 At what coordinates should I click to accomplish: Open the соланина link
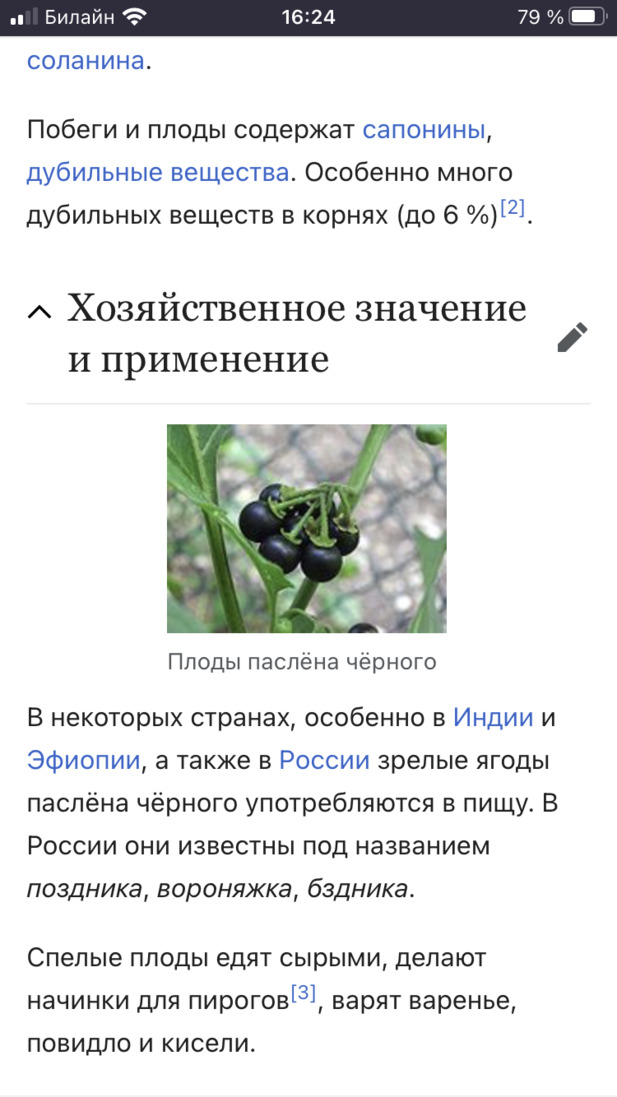click(86, 60)
